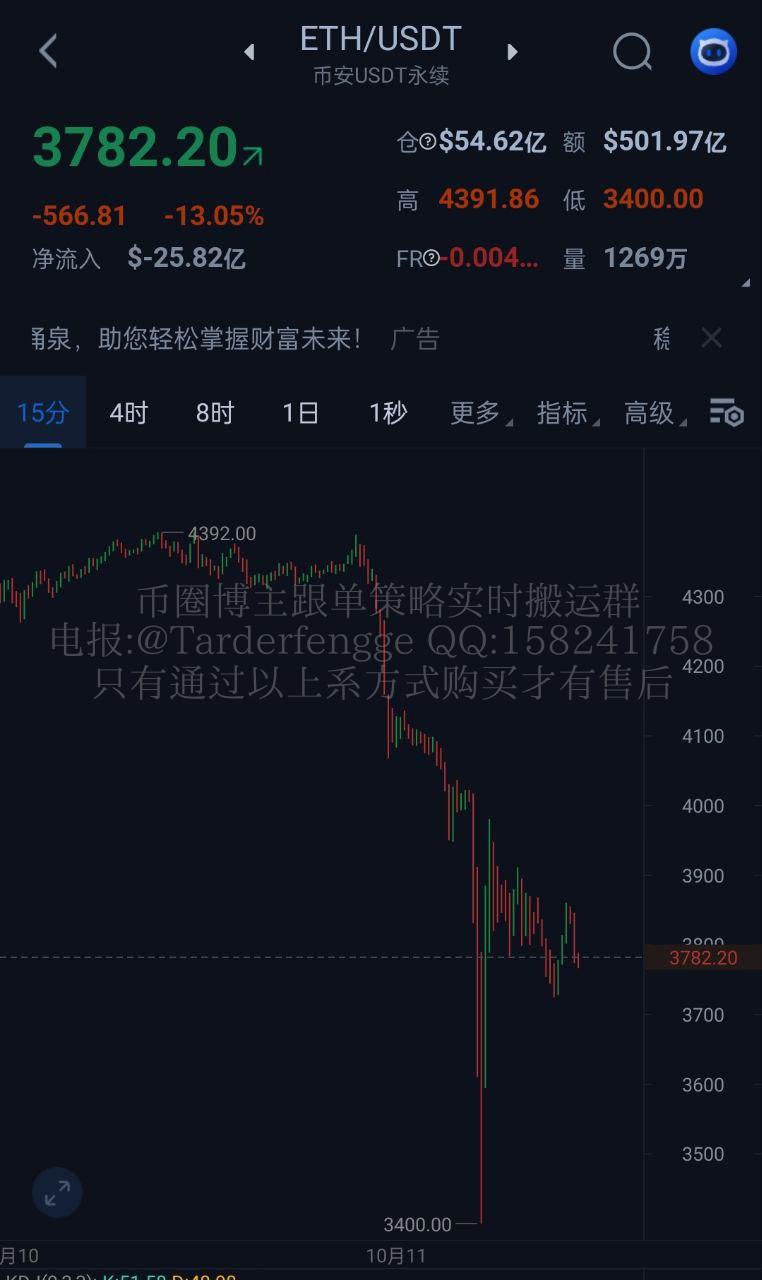Screen dimensions: 762x1280
Task: Dismiss the advertisement banner
Action: pos(711,338)
